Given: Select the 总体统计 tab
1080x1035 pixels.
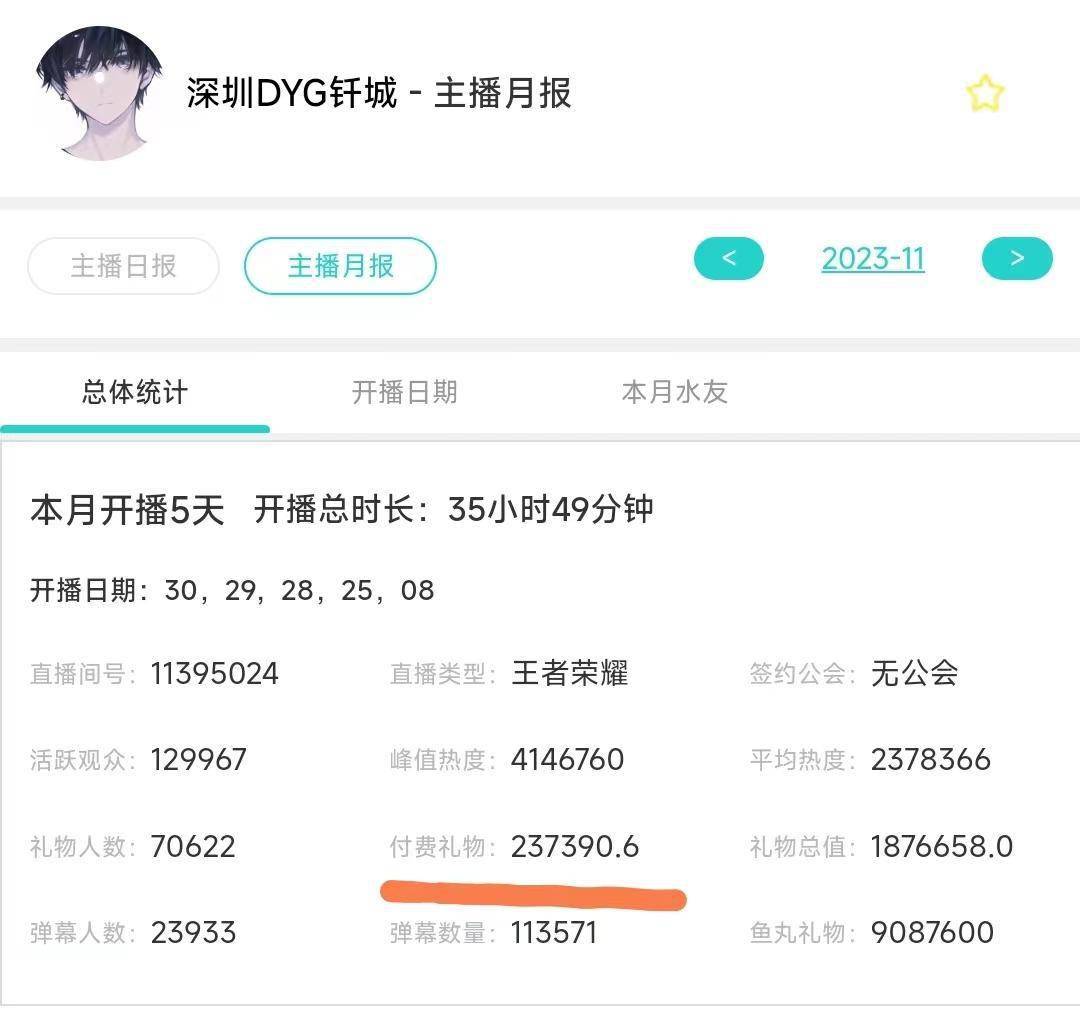Looking at the screenshot, I should tap(135, 392).
